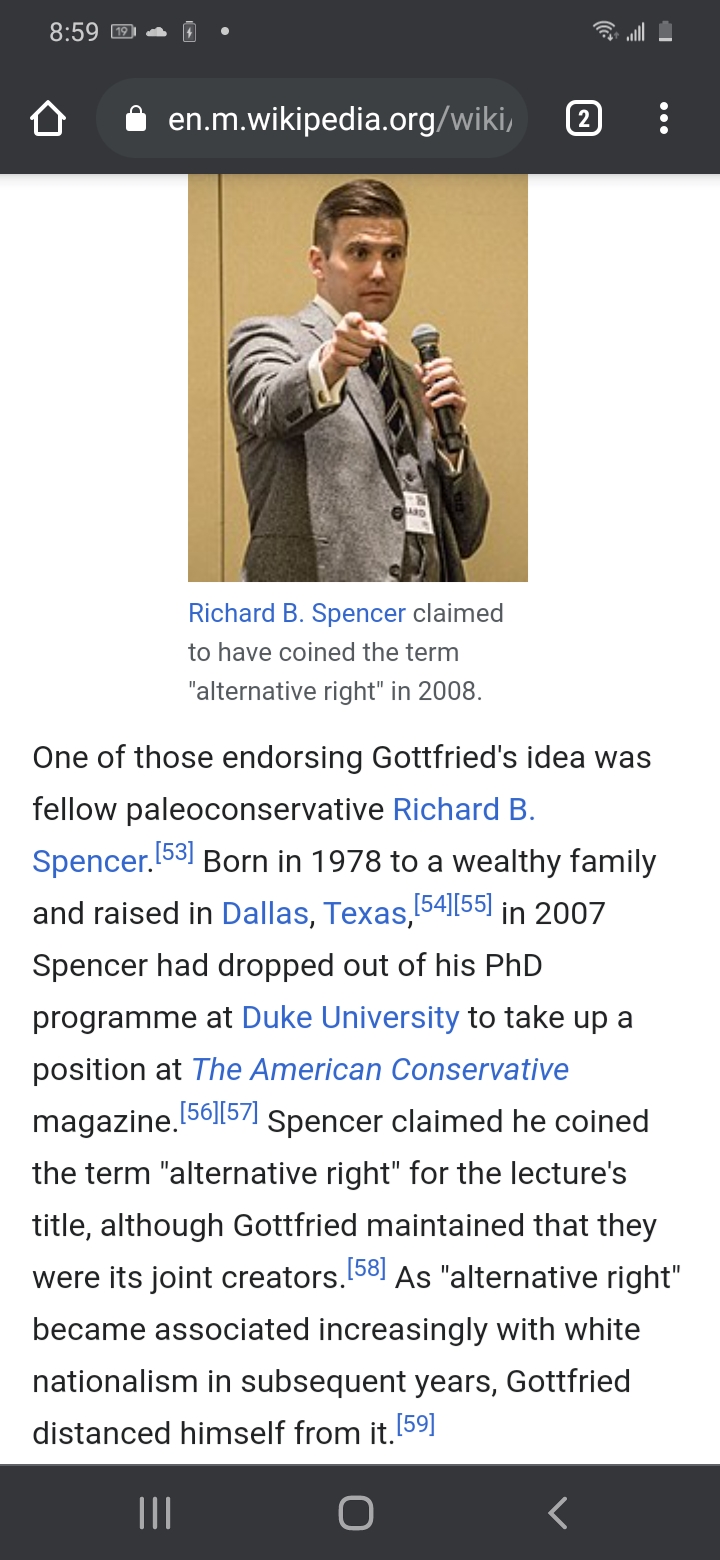
Task: Open Richard B. Spencer link in image caption
Action: [x=296, y=613]
